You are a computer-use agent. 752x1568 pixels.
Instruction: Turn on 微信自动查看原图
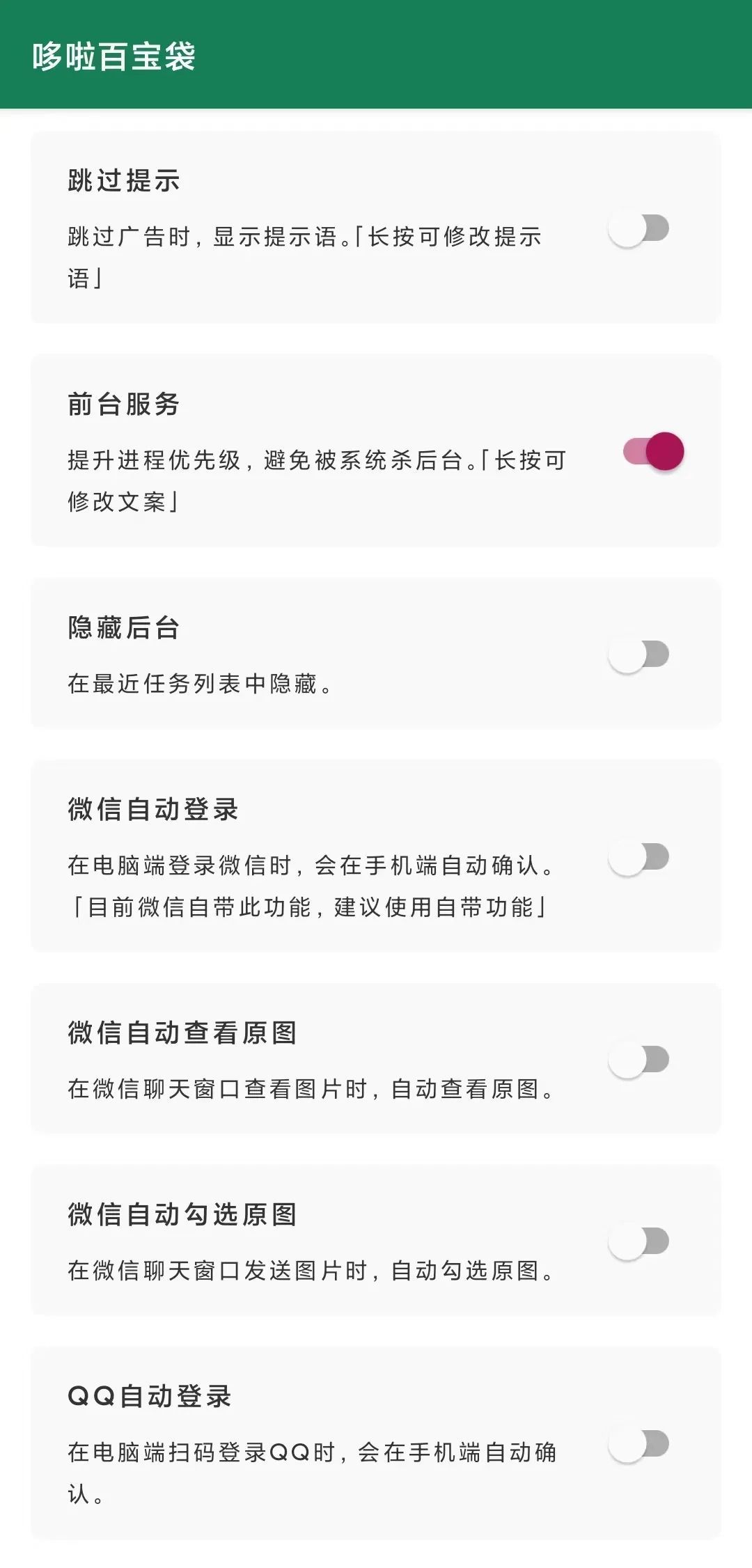click(x=639, y=1060)
